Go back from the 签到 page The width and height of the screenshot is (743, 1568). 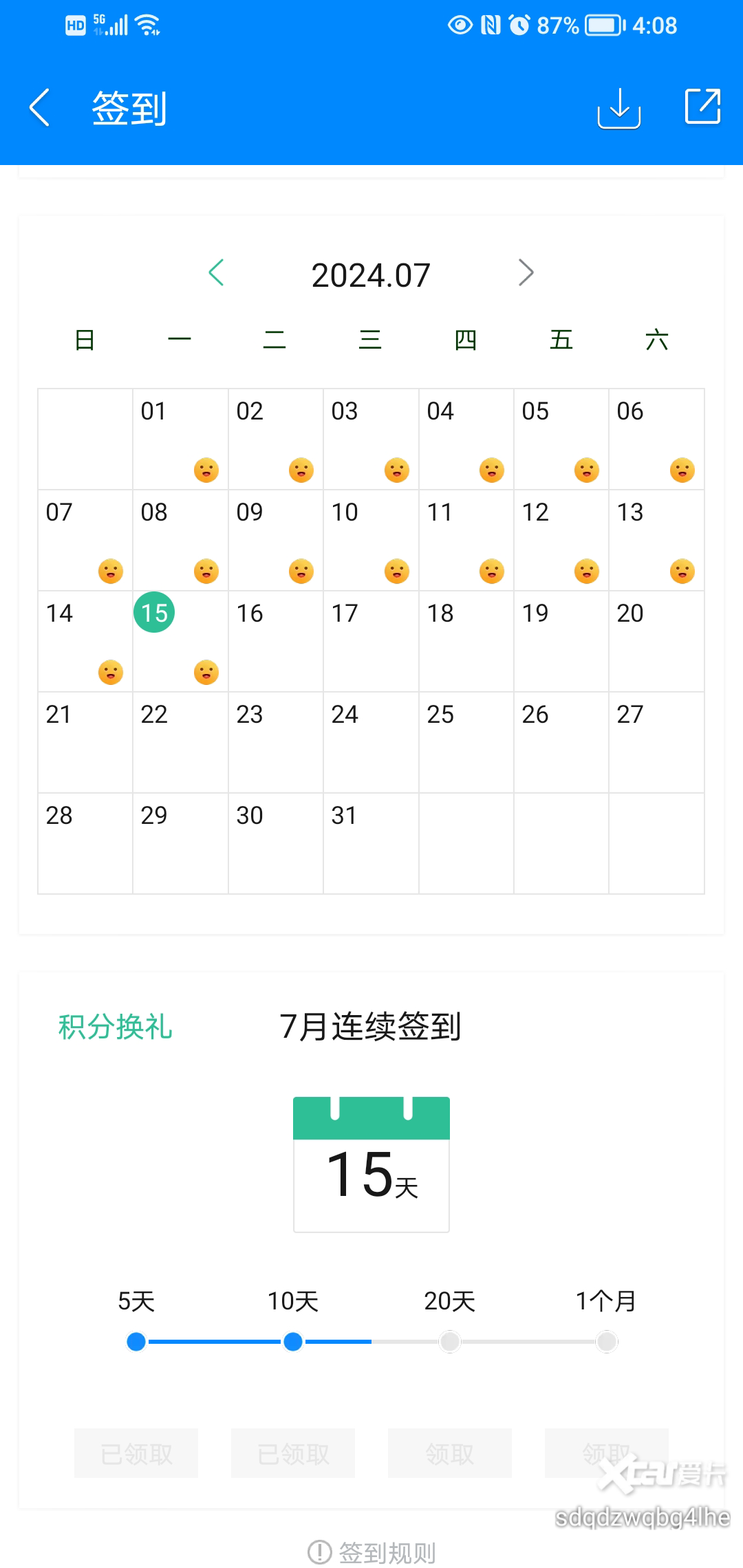tap(40, 107)
